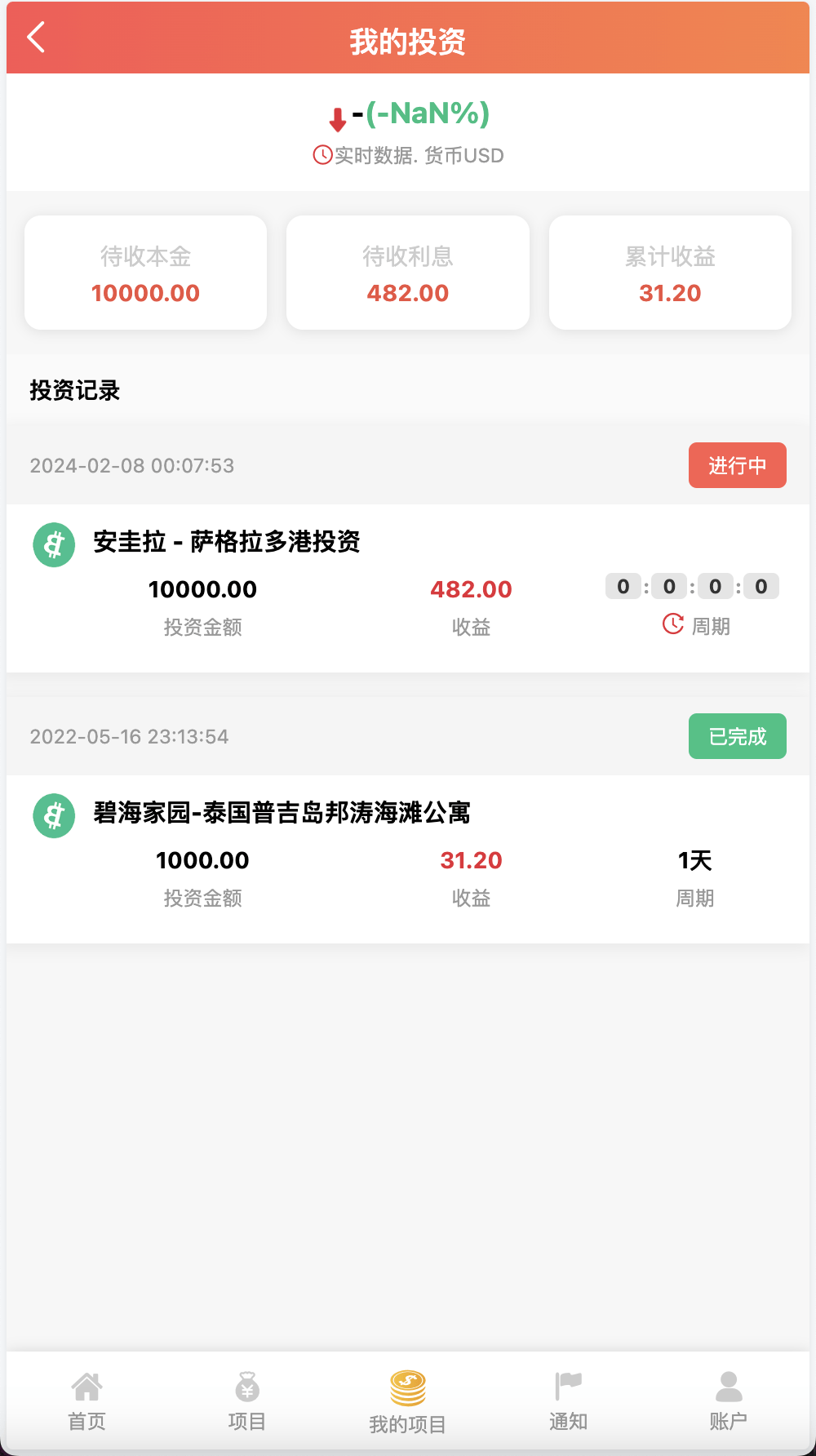Go back from 我的投资 page

click(x=36, y=38)
